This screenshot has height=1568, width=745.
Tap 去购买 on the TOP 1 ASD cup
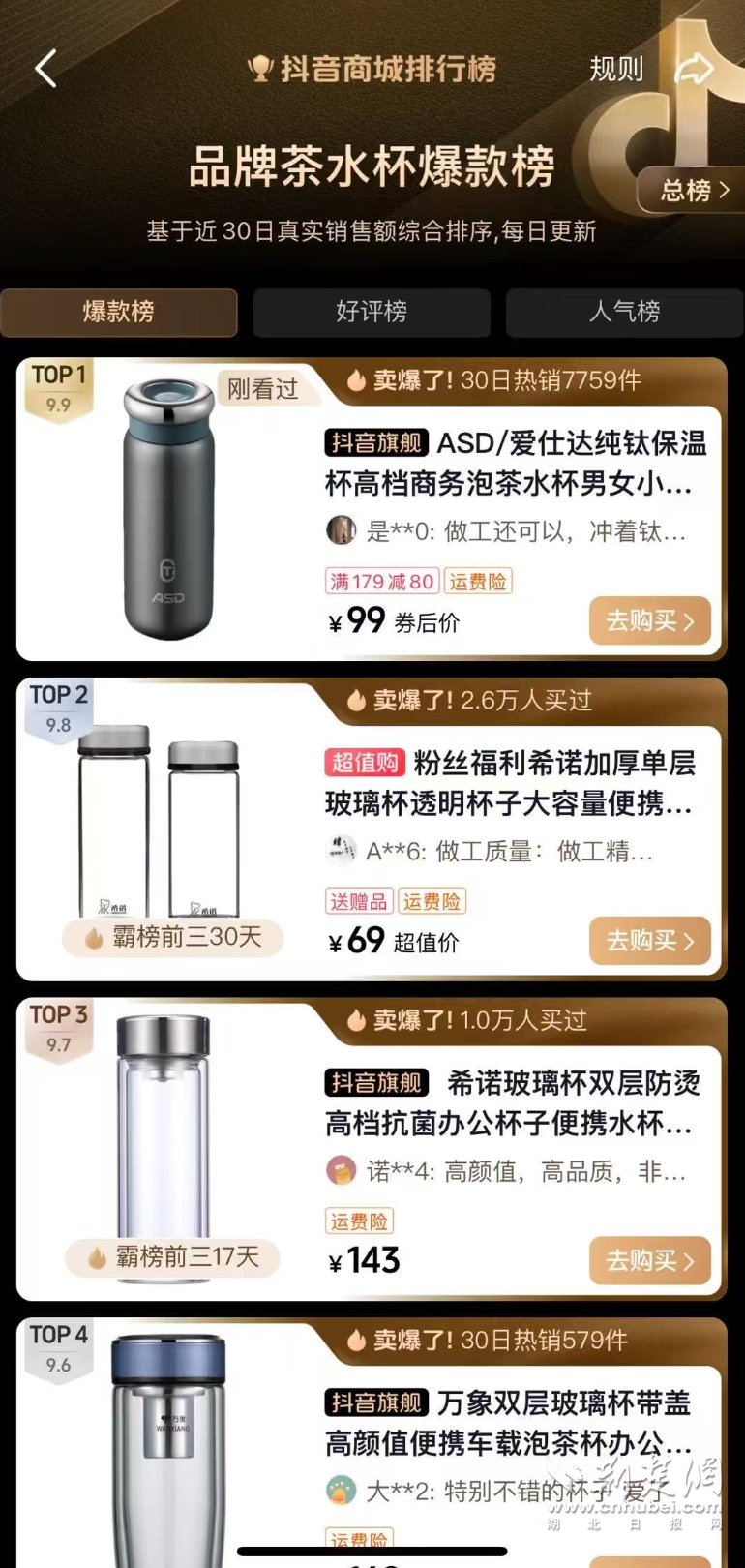tap(649, 620)
